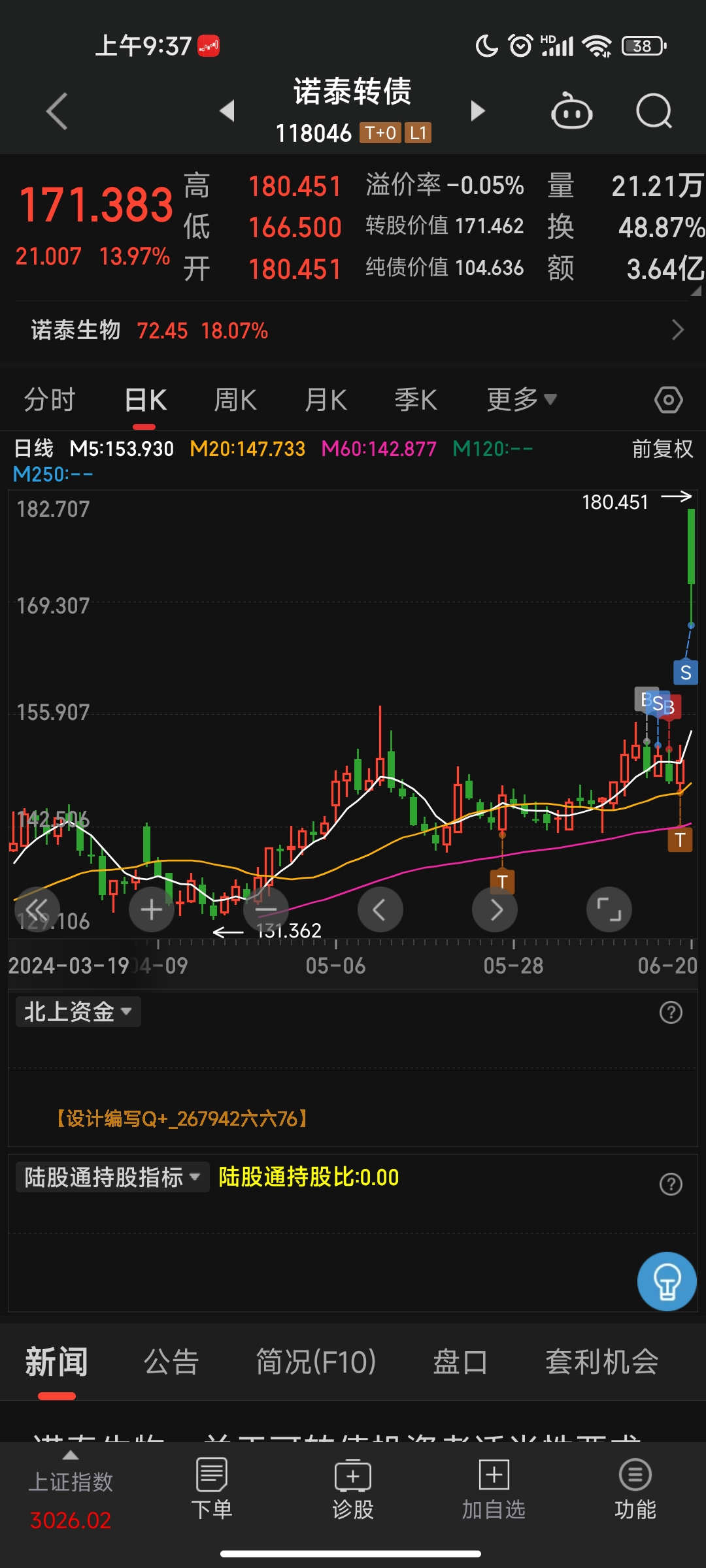The image size is (706, 1568).
Task: Open the 北上资金 indicator dropdown
Action: 78,1012
